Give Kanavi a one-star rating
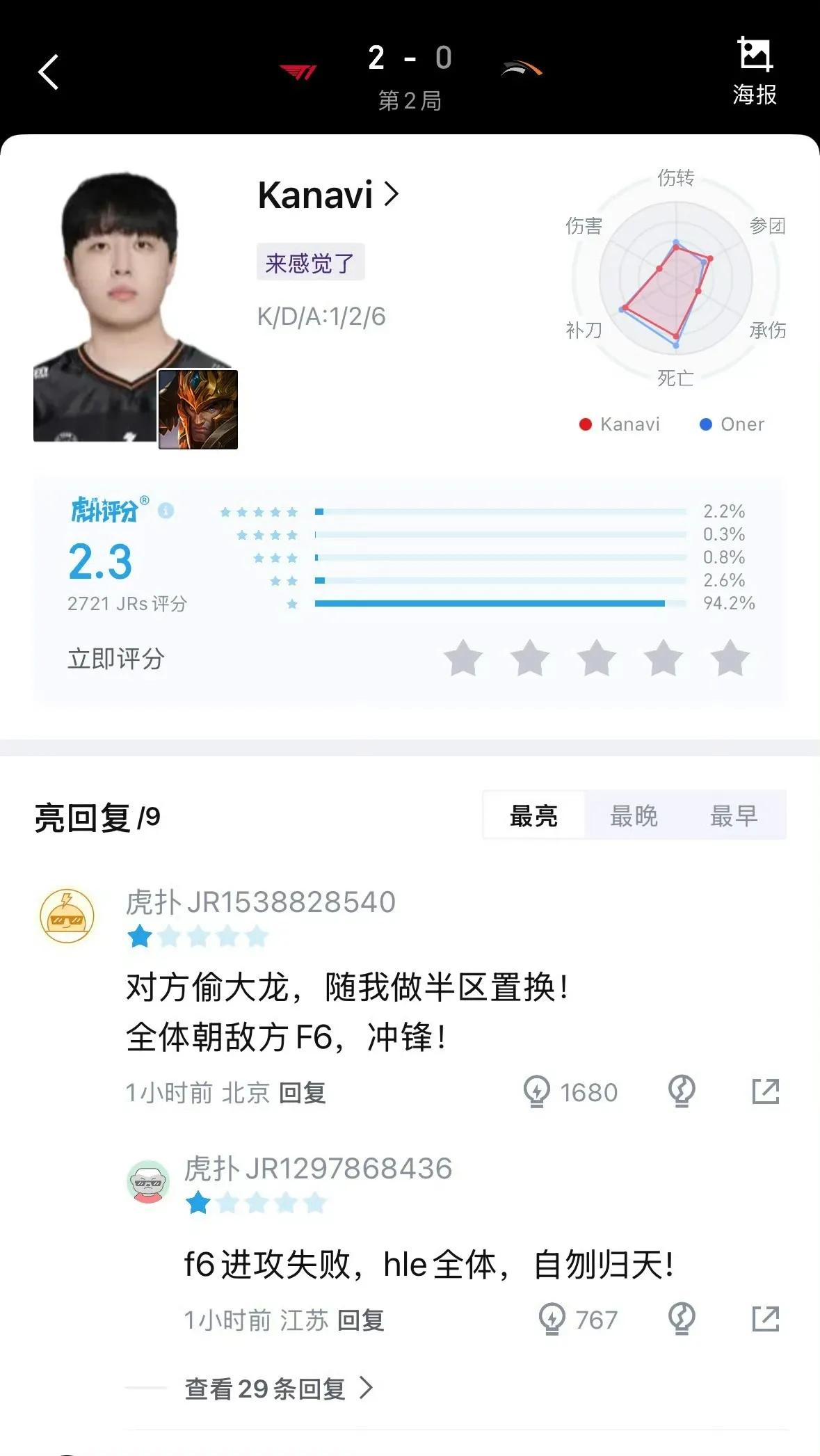This screenshot has height=1456, width=820. pyautogui.click(x=463, y=658)
